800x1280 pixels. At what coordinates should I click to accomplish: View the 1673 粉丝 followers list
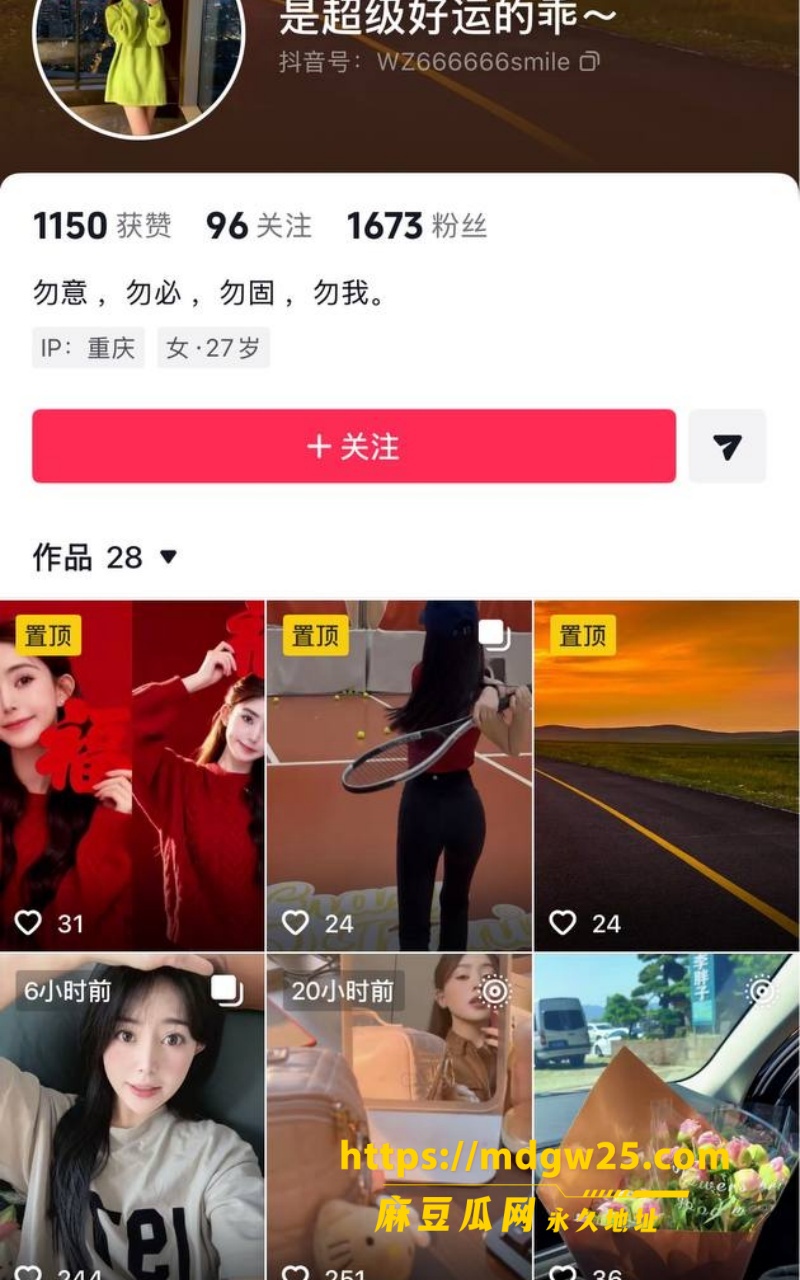[x=417, y=226]
